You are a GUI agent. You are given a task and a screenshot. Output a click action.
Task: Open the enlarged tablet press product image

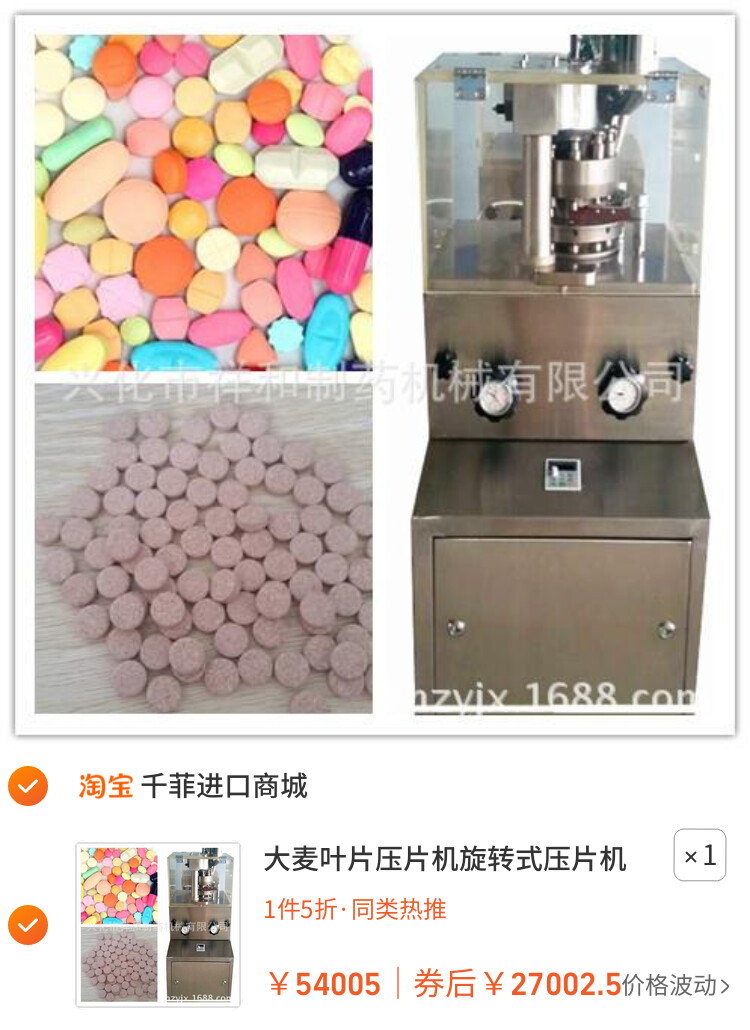375,374
